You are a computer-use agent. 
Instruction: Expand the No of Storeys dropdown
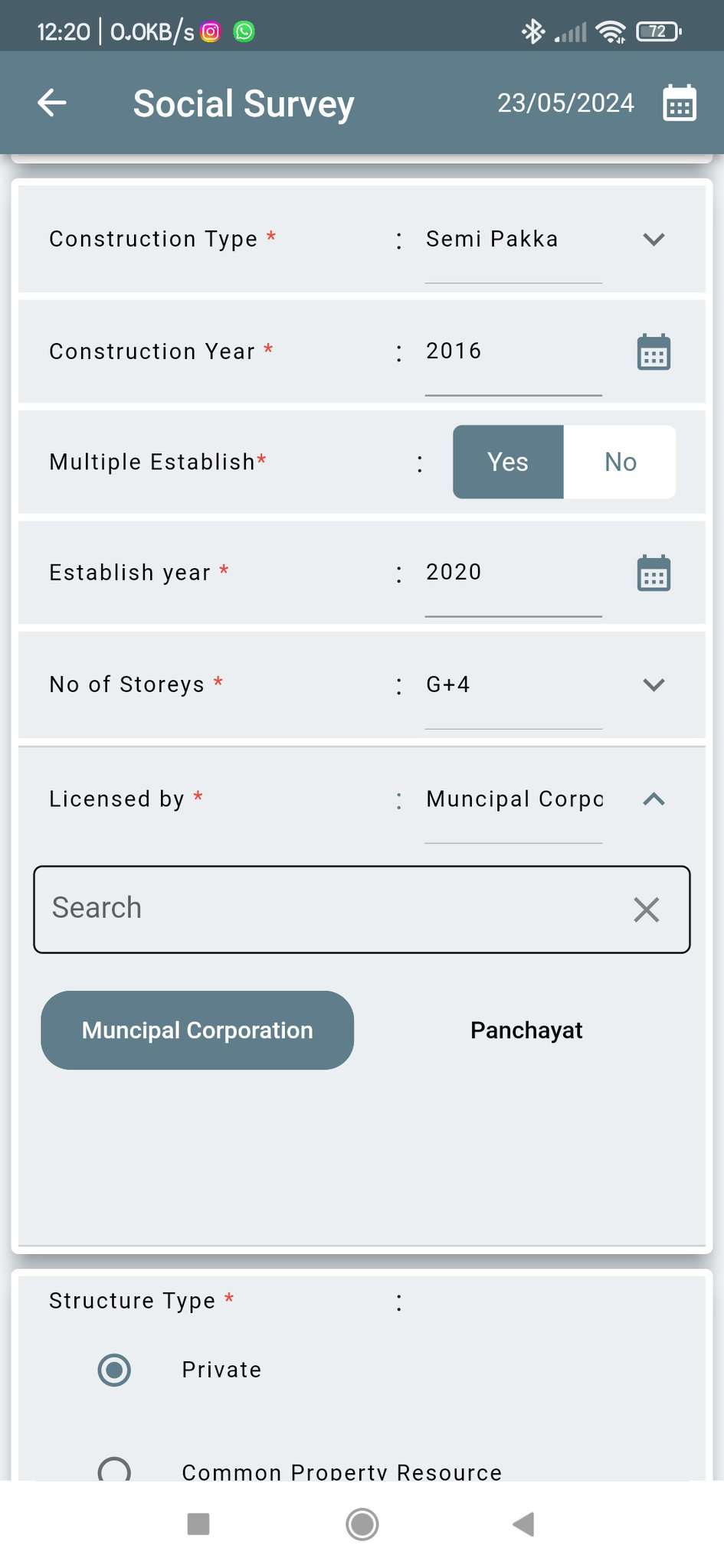coord(654,684)
